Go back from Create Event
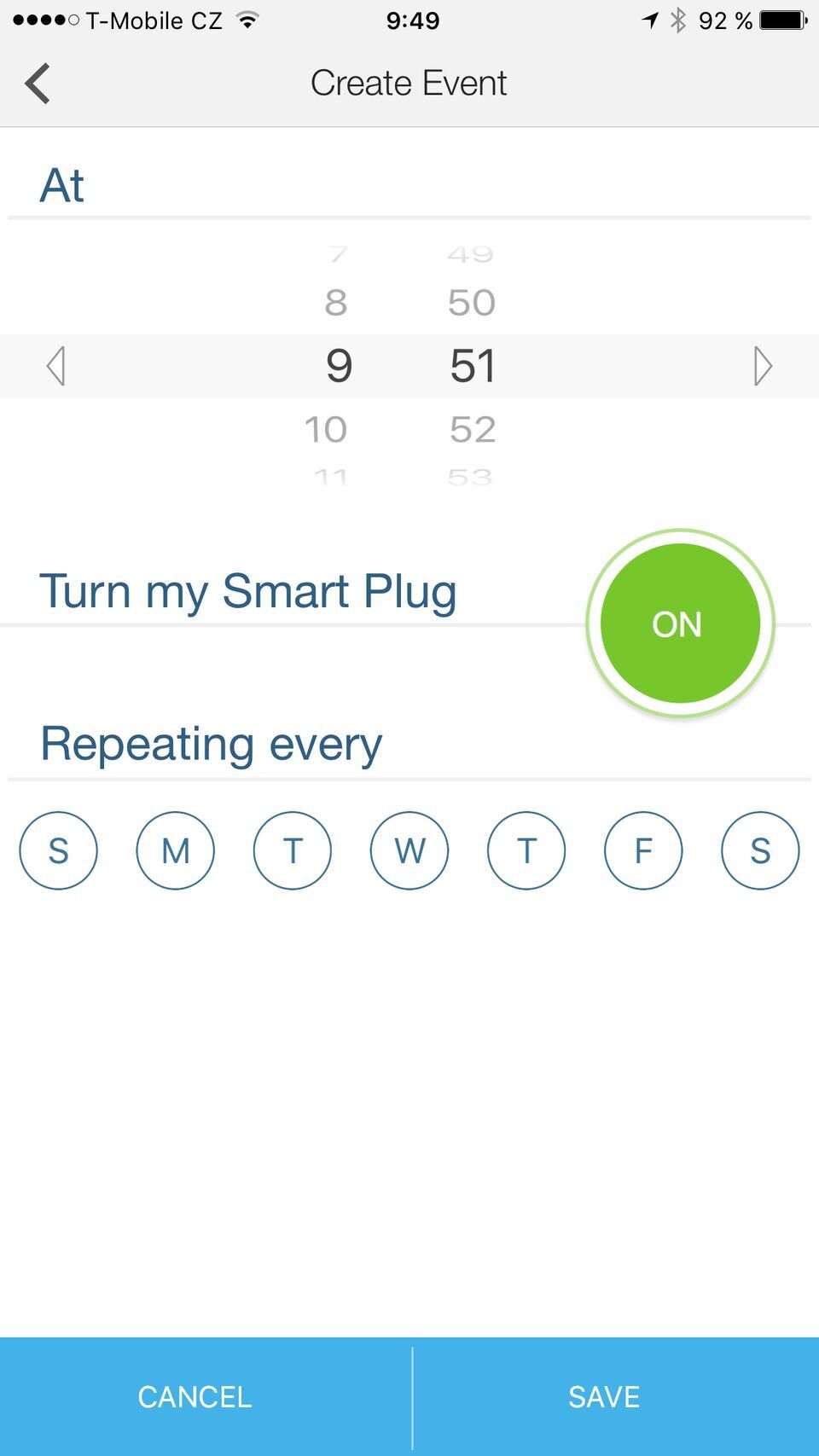 pyautogui.click(x=38, y=84)
